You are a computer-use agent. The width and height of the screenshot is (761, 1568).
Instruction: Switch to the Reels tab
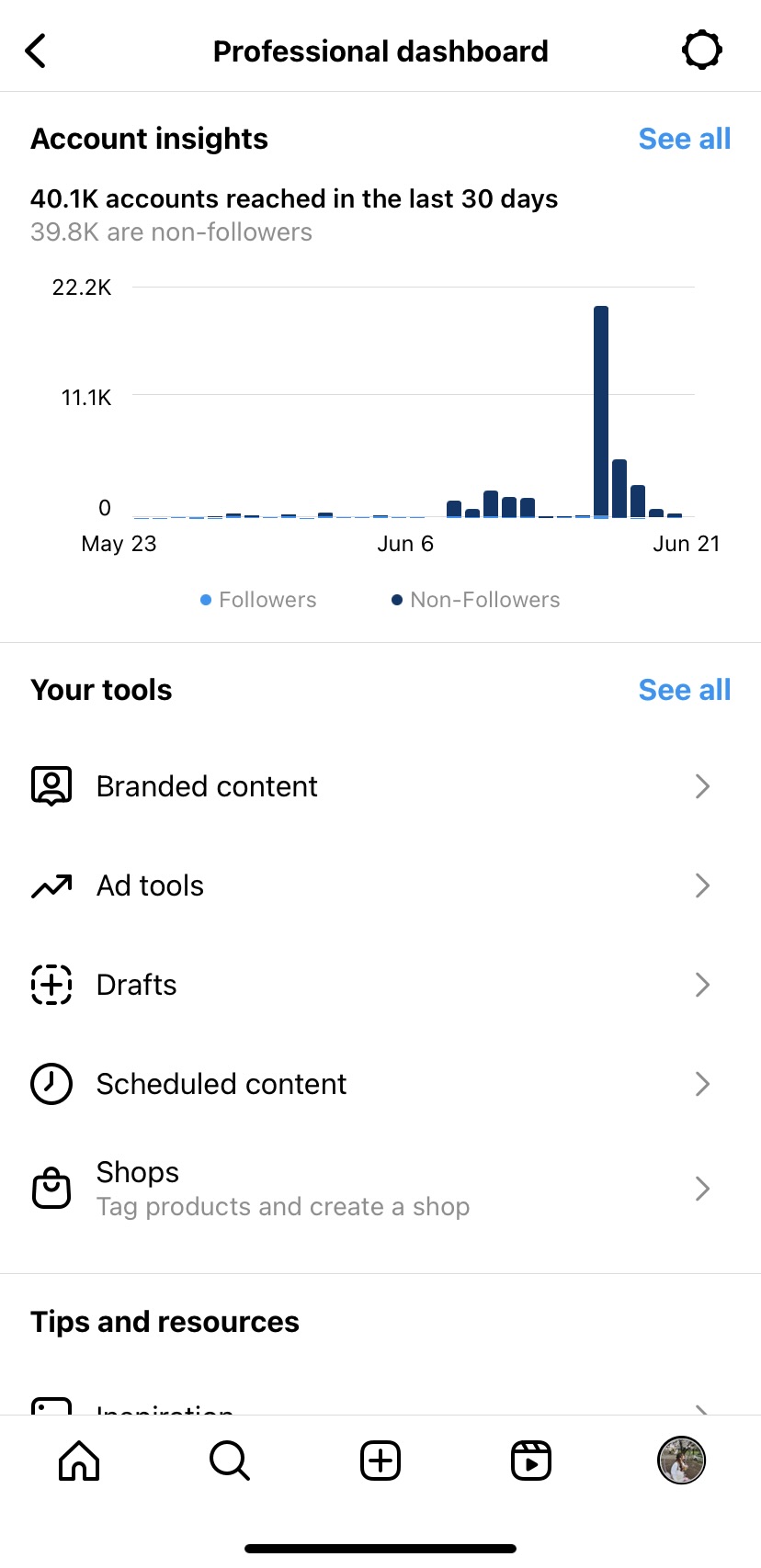point(531,1461)
